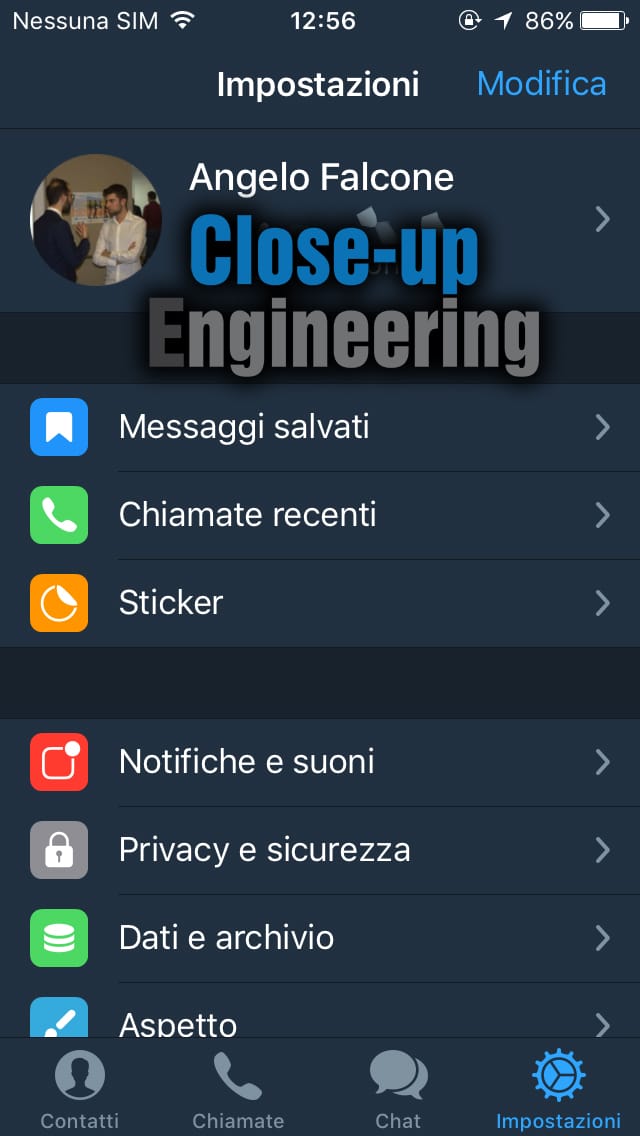
Task: Open Privacy e sicurezza
Action: click(x=320, y=850)
